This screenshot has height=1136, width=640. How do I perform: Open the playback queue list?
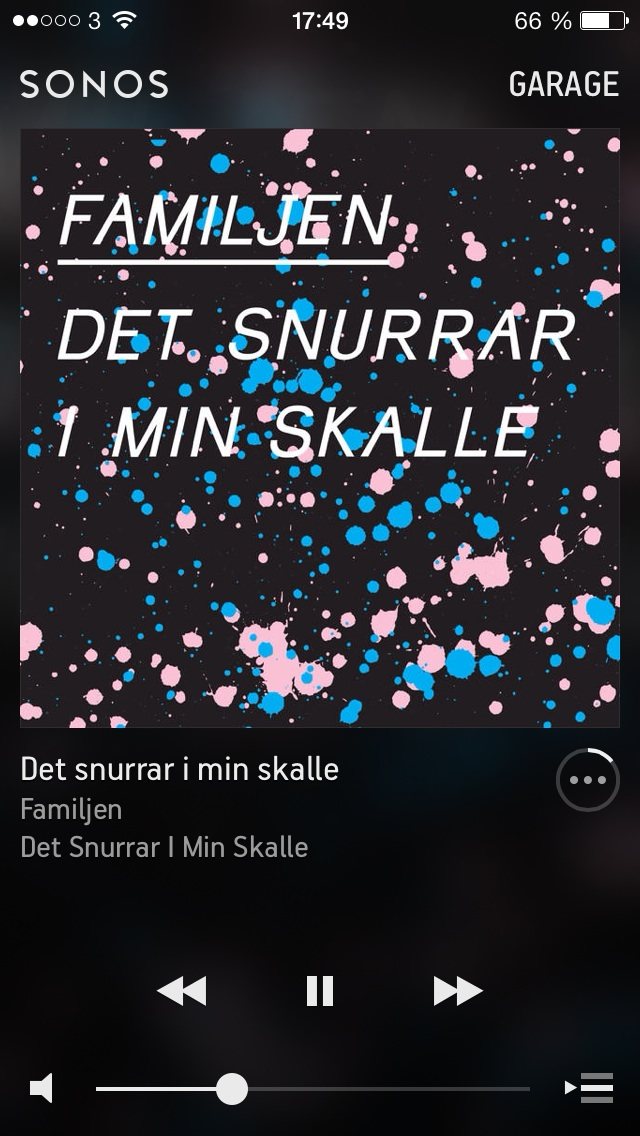[590, 1088]
